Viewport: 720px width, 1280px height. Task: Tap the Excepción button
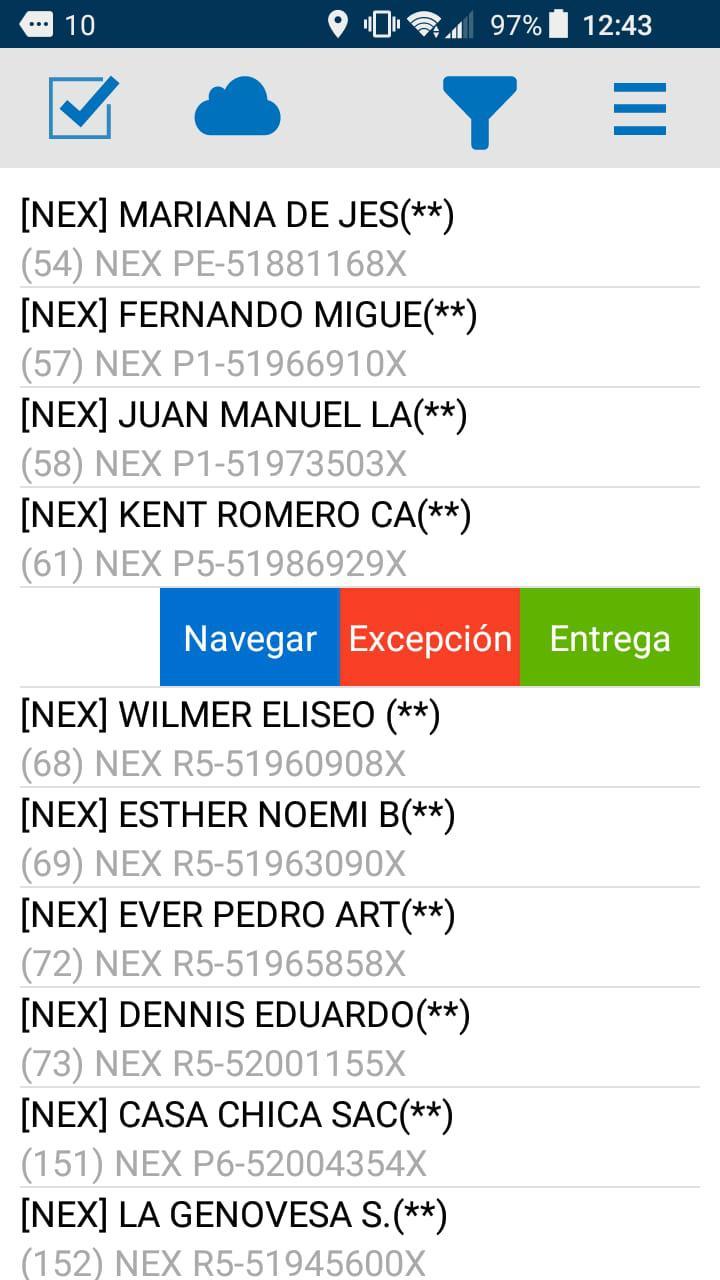pos(430,638)
